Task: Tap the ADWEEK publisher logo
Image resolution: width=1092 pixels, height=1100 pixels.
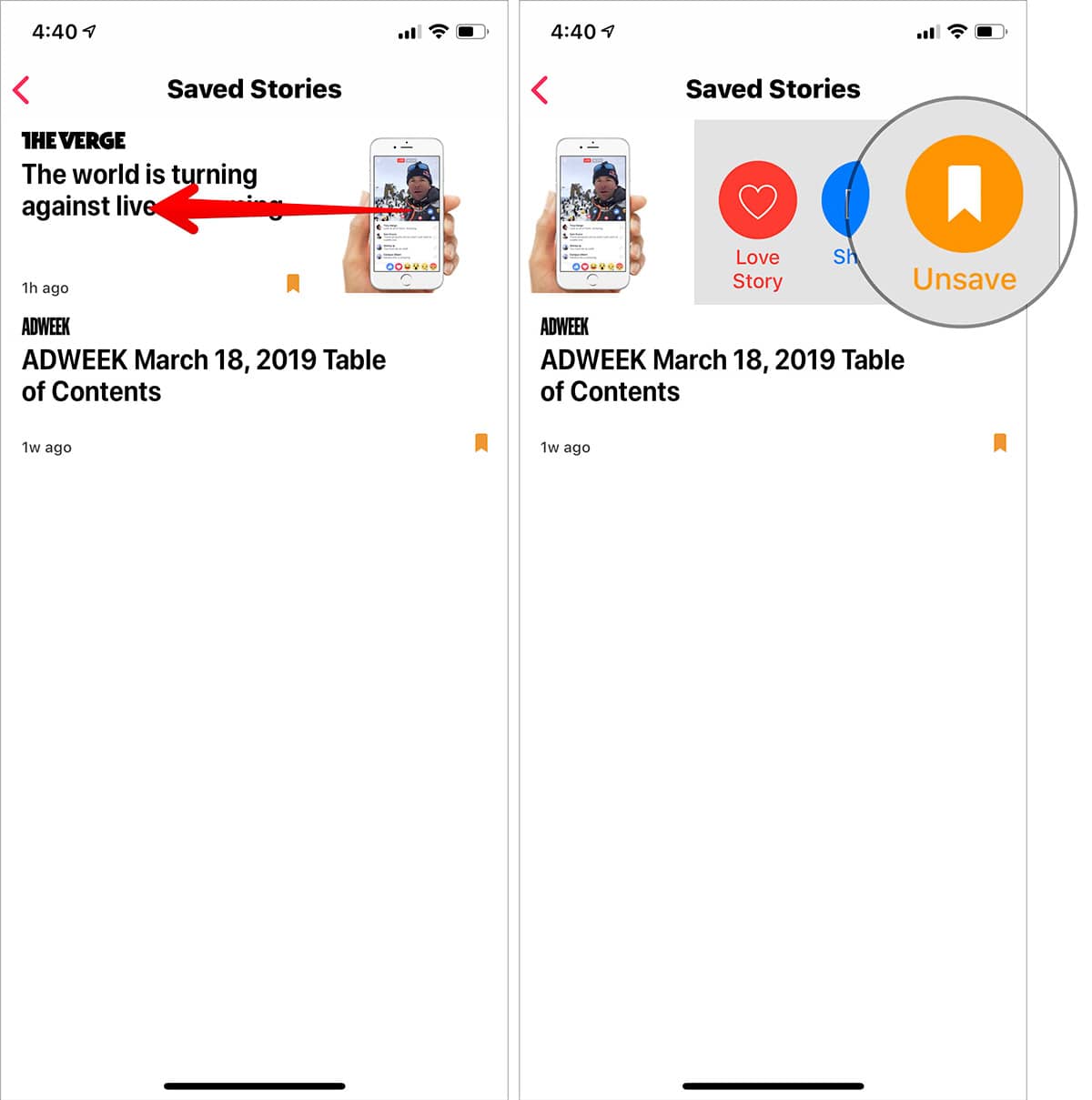Action: pyautogui.click(x=45, y=326)
